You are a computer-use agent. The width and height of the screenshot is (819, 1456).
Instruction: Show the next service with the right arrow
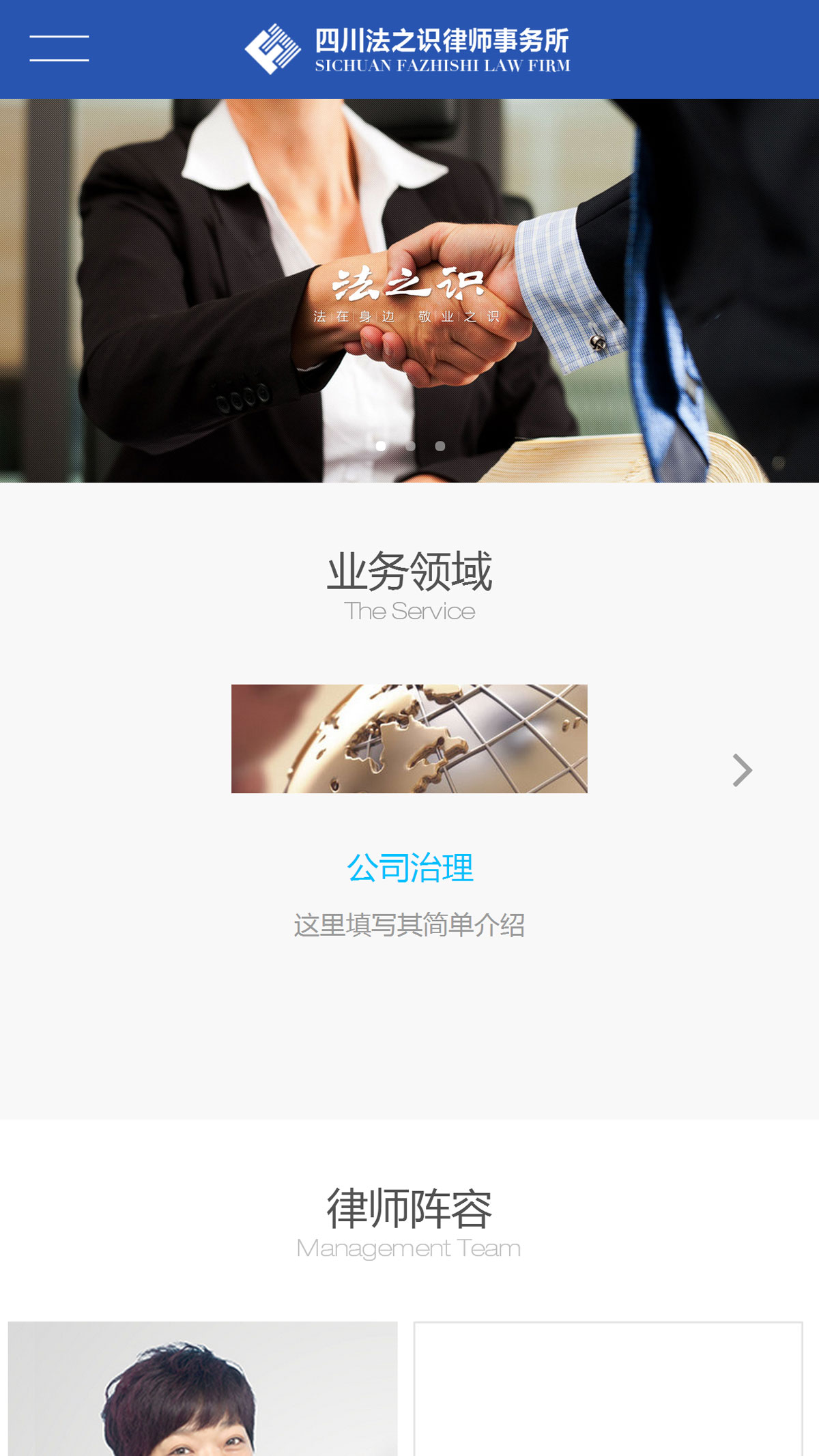pos(742,771)
